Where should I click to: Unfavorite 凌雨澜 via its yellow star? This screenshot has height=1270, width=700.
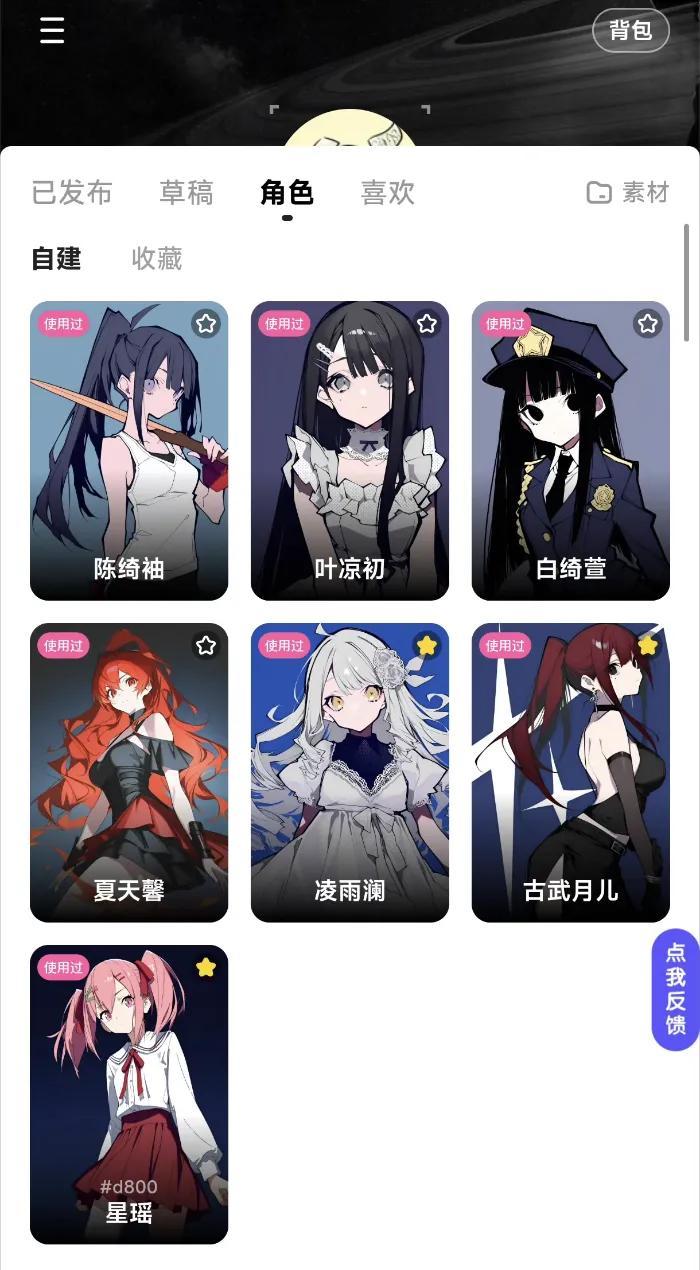(427, 646)
